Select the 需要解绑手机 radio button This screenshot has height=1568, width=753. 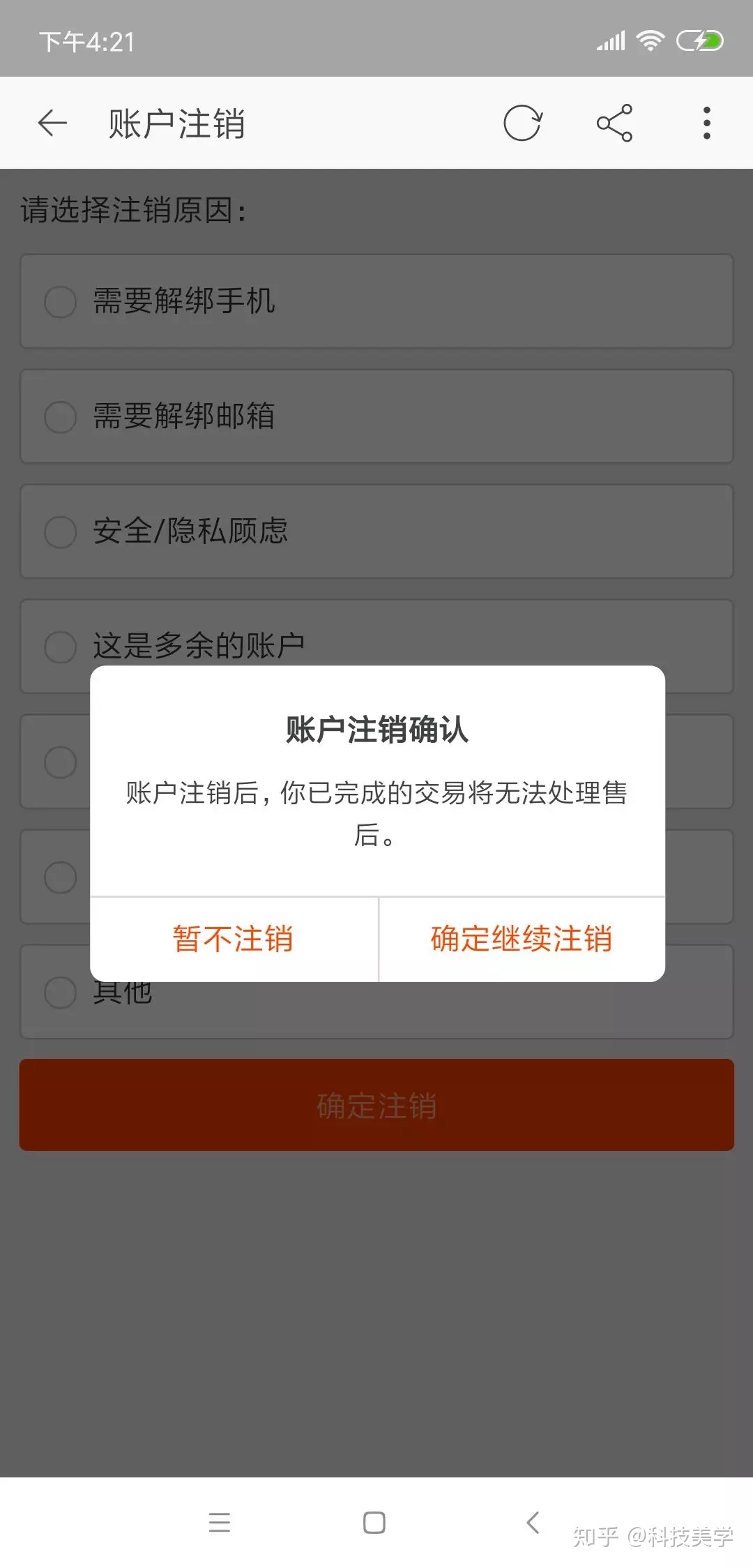60,302
